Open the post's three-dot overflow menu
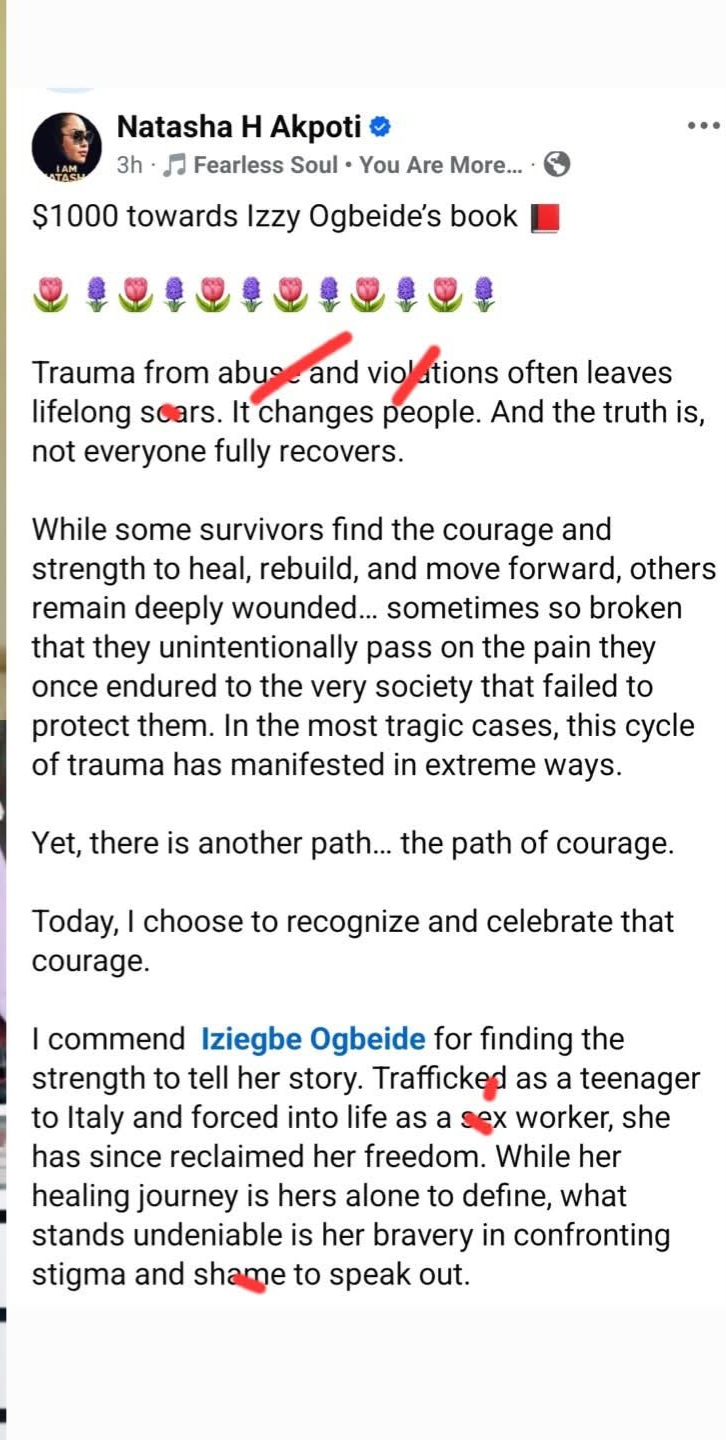 (703, 126)
